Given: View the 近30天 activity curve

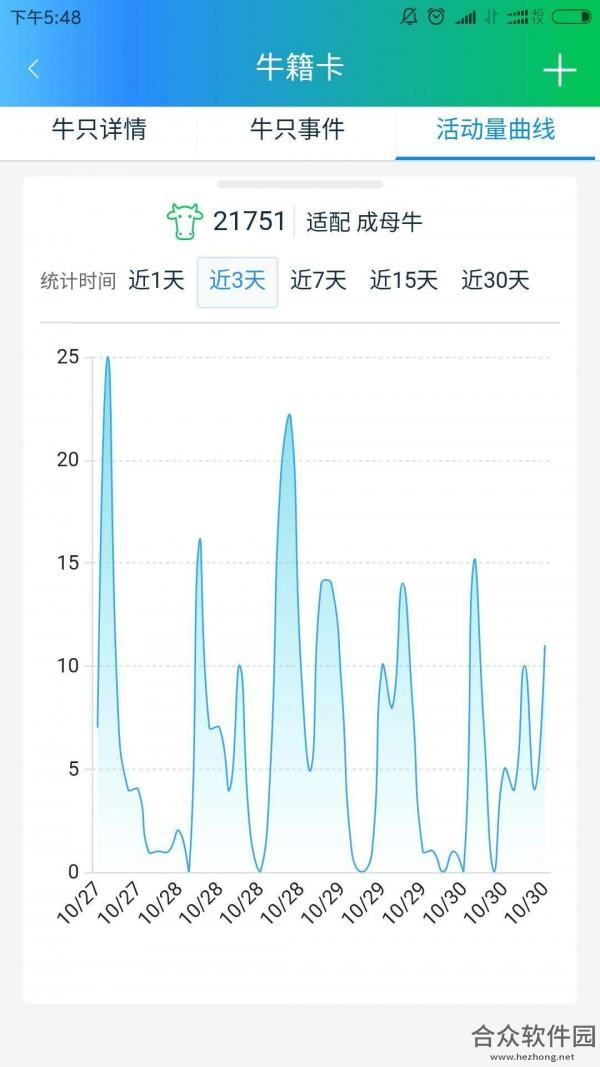Looking at the screenshot, I should pos(495,280).
